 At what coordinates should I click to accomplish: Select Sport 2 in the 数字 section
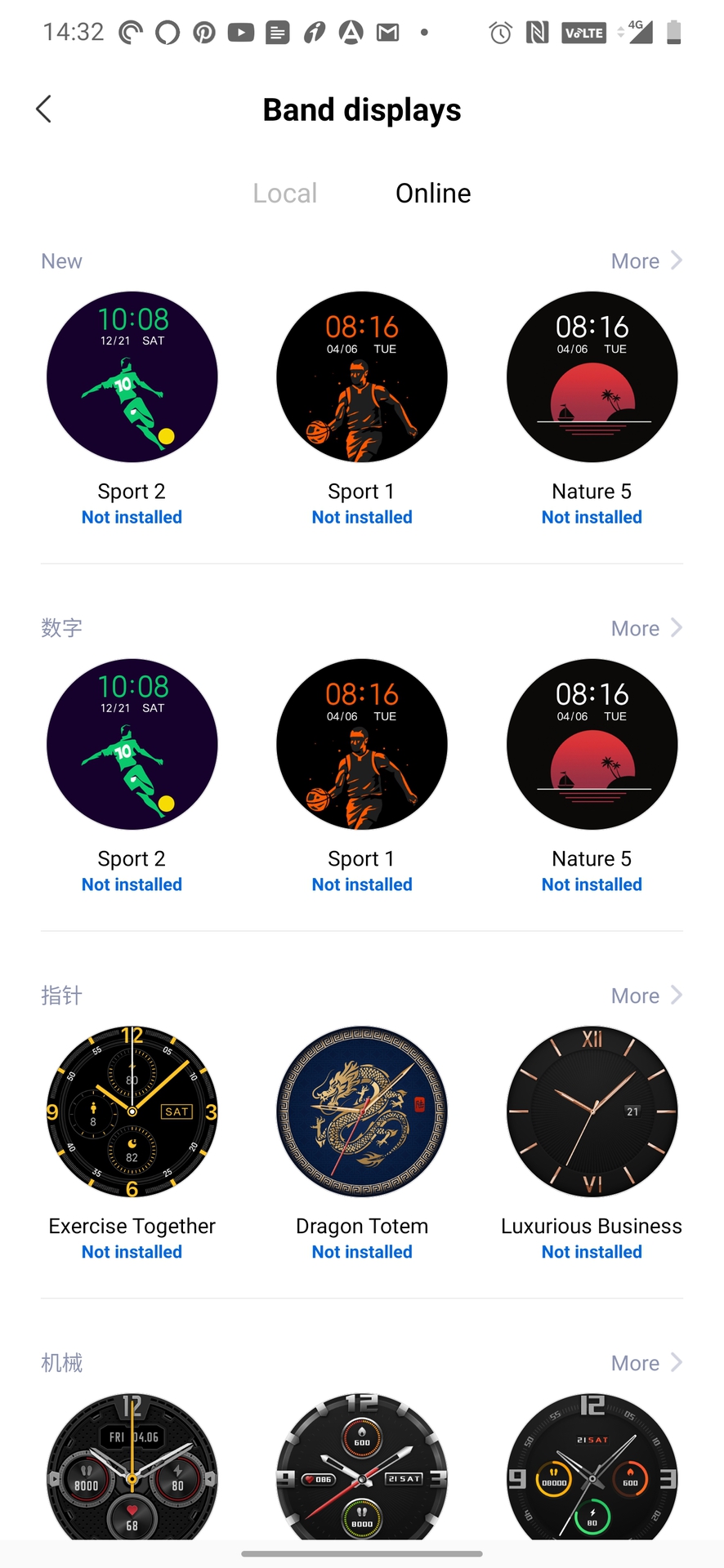pyautogui.click(x=132, y=745)
